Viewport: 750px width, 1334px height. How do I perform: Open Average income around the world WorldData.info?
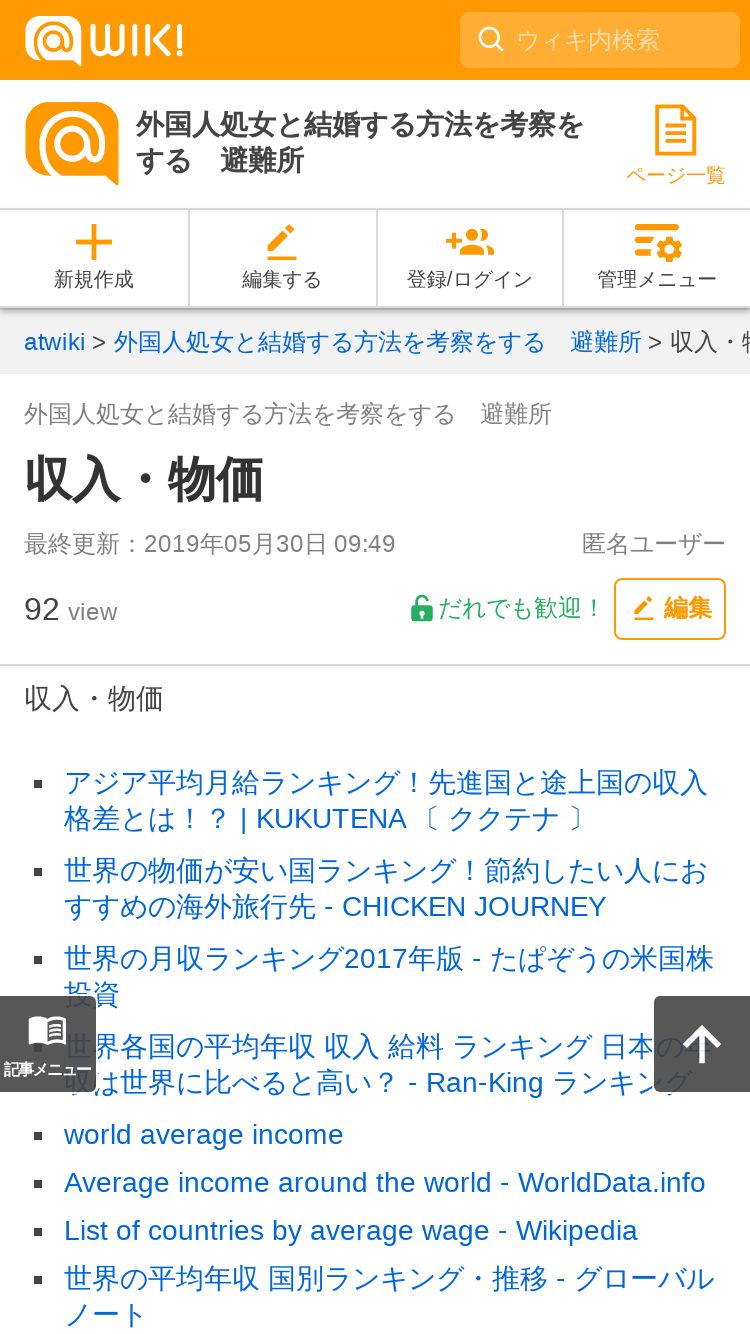(385, 1182)
